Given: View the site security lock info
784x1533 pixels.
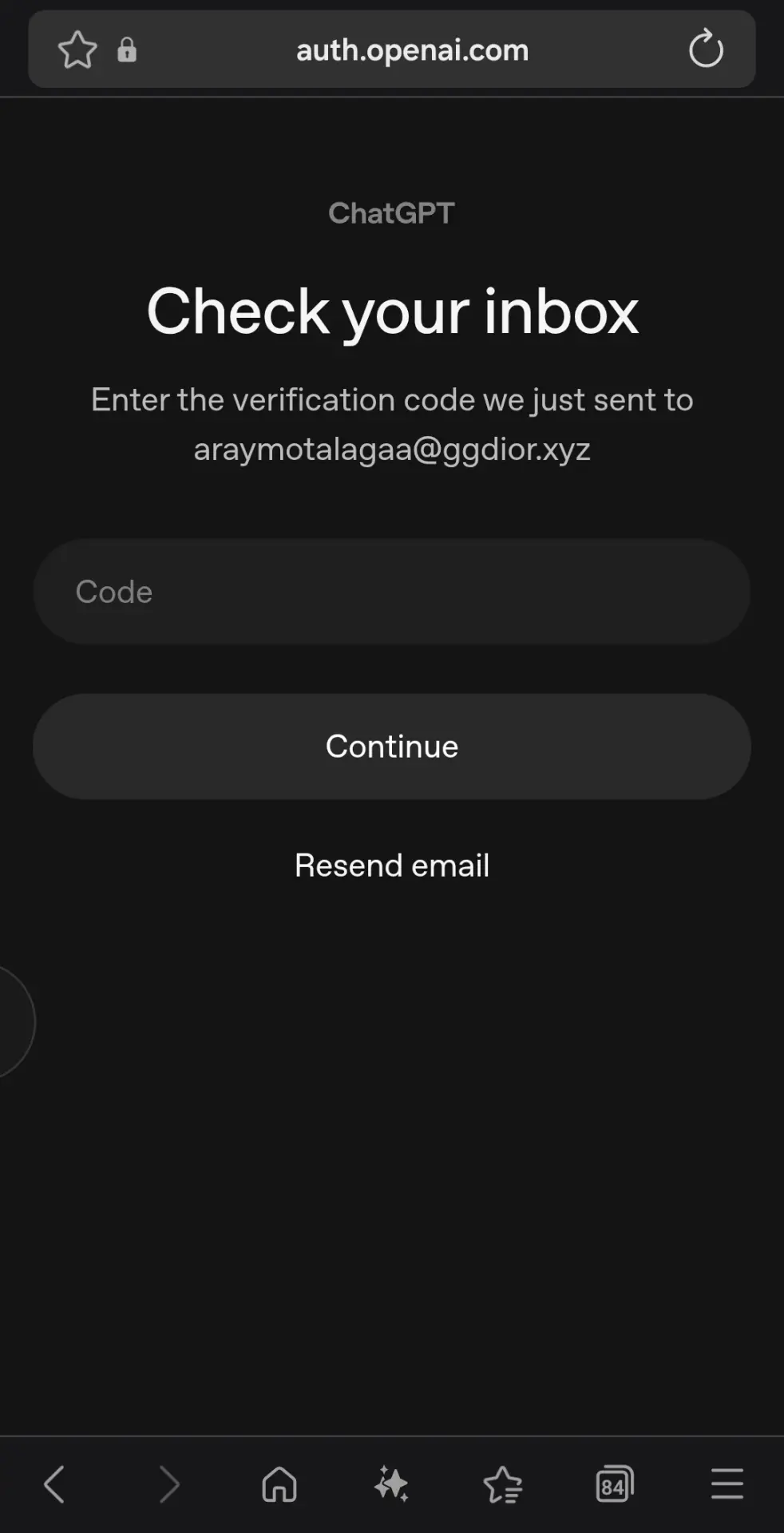Looking at the screenshot, I should pos(127,50).
